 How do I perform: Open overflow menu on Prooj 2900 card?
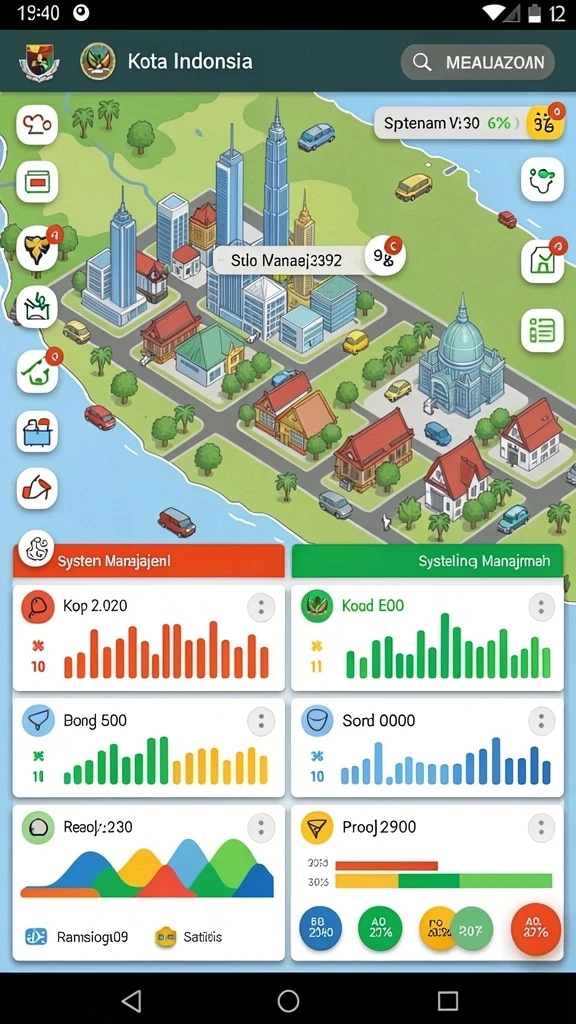[x=541, y=828]
